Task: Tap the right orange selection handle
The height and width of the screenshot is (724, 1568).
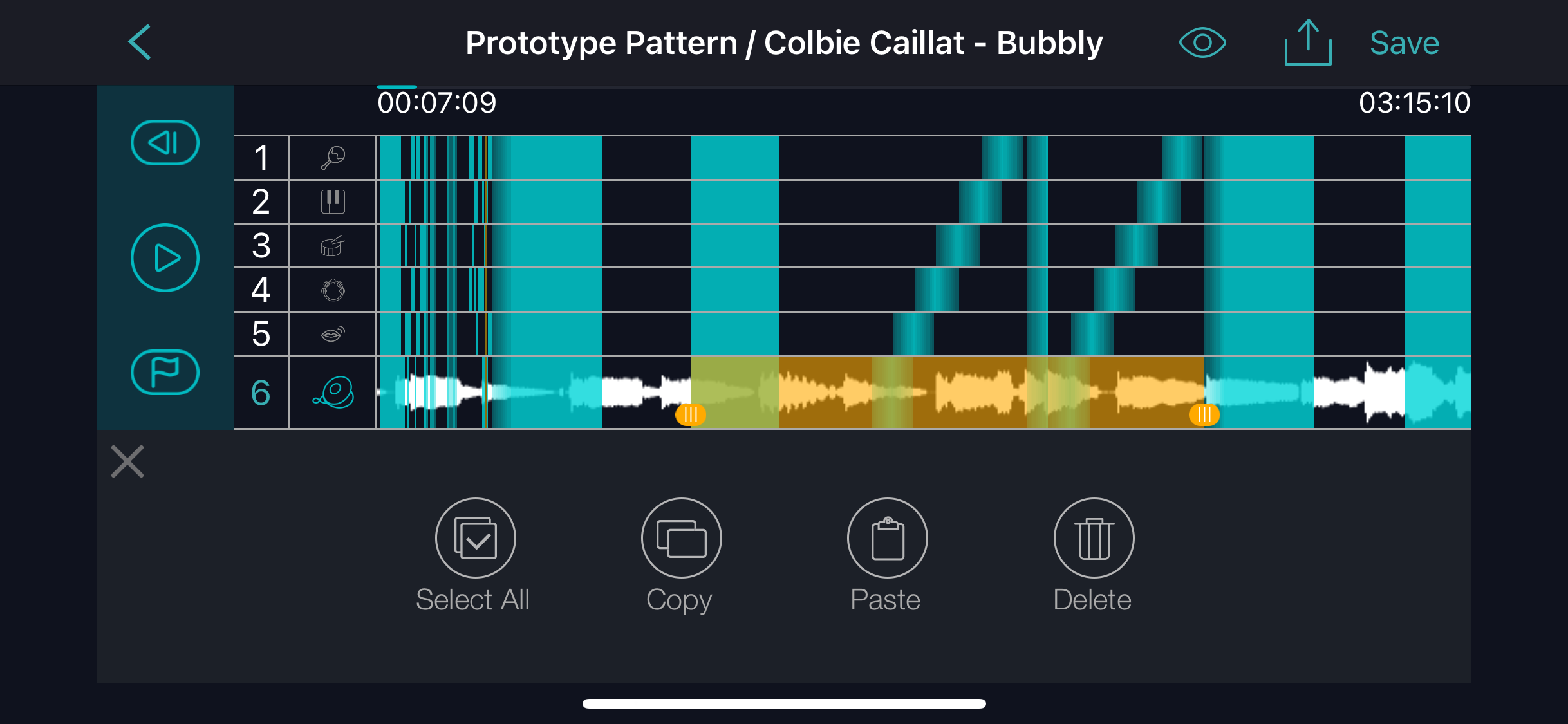Action: [x=1204, y=414]
